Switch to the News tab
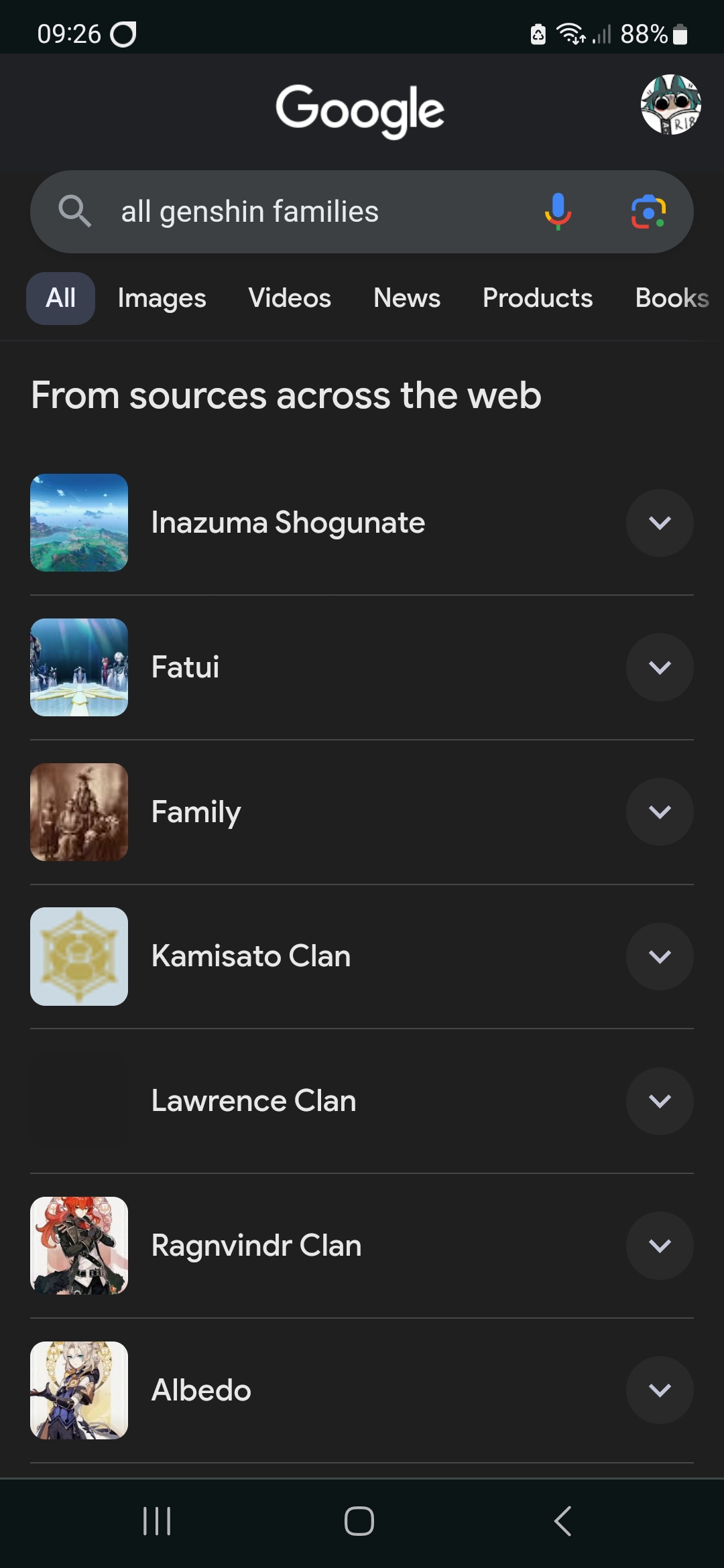Screen dimensions: 724x1568 pos(407,298)
